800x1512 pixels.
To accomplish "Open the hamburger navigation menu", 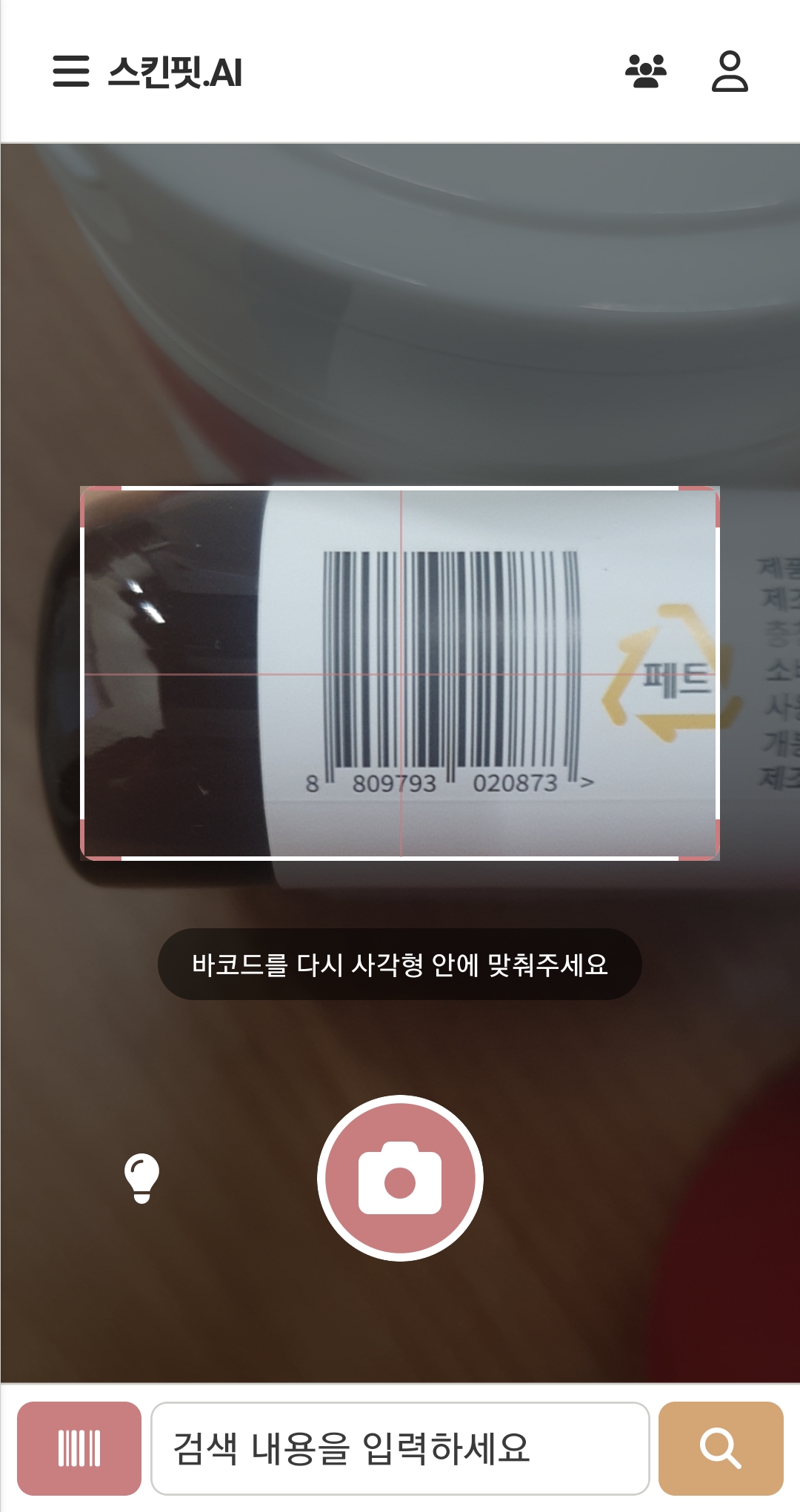I will coord(70,72).
